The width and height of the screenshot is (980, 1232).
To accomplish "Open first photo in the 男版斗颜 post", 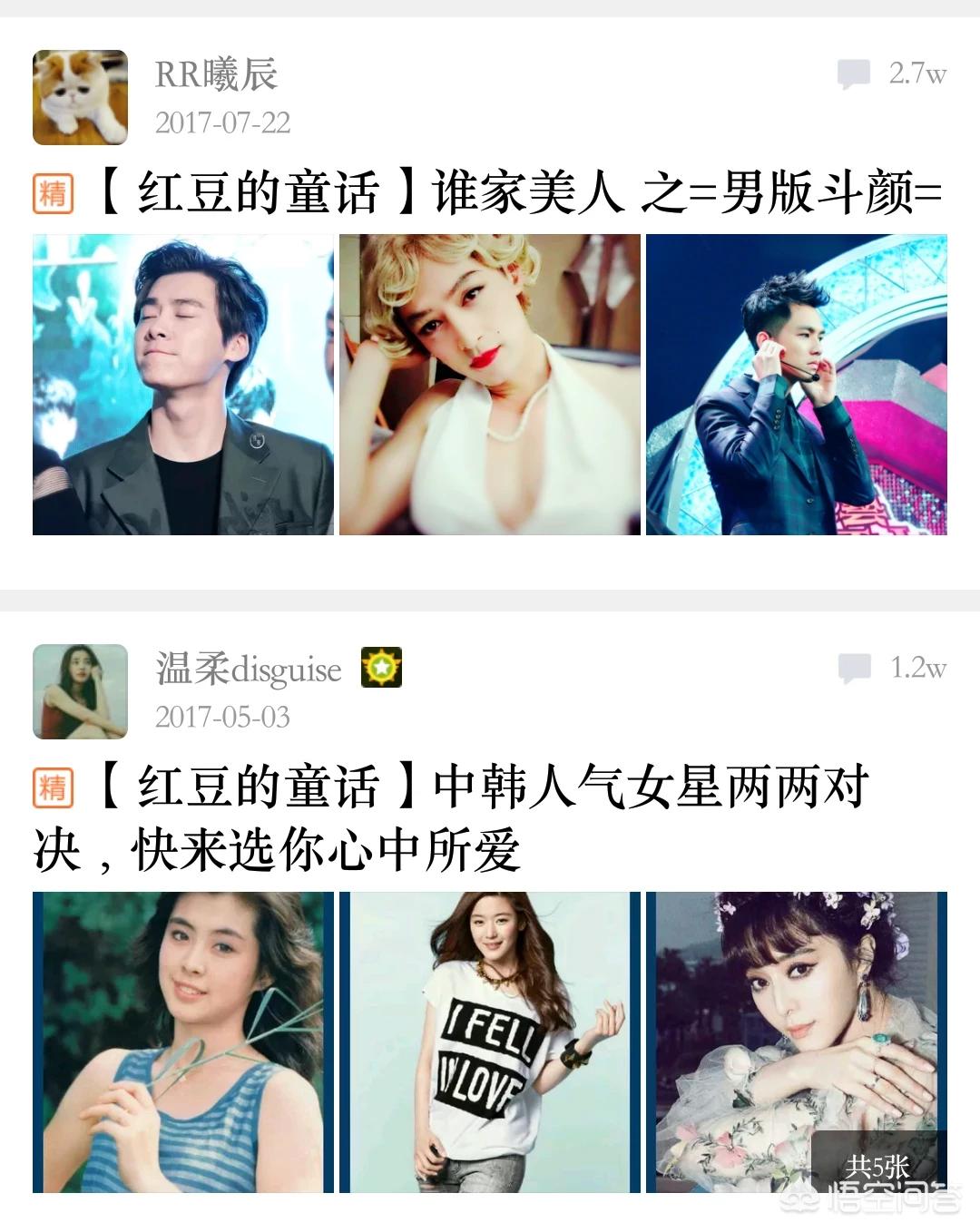I will [183, 385].
